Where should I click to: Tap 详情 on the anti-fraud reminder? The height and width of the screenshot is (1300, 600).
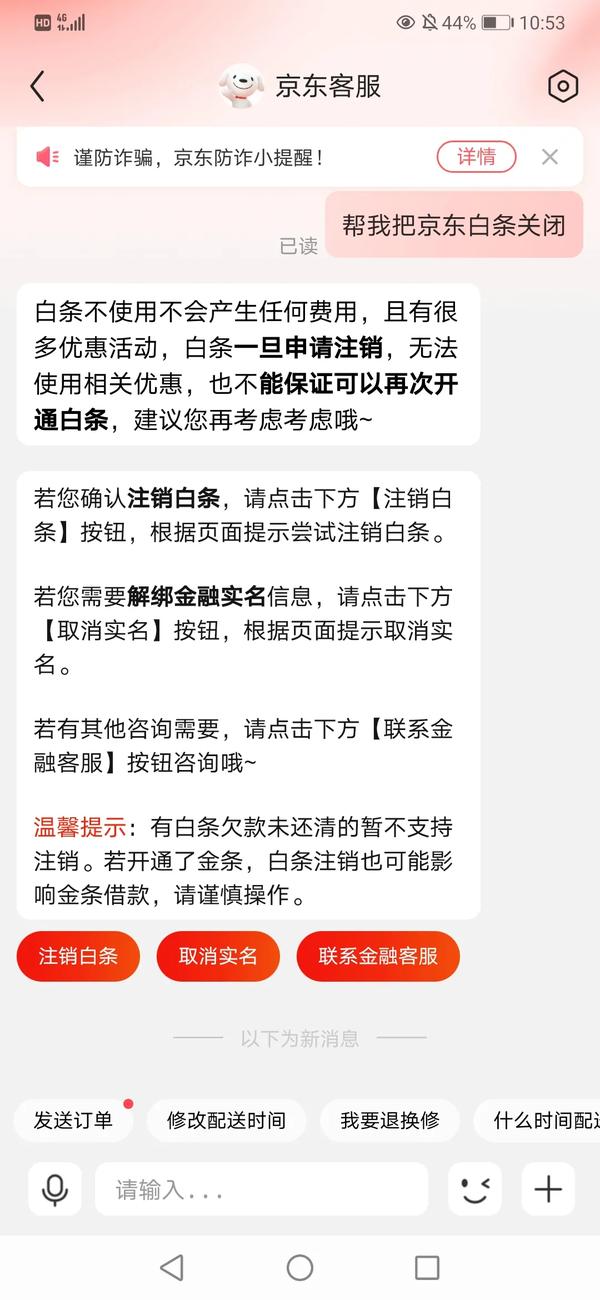476,157
